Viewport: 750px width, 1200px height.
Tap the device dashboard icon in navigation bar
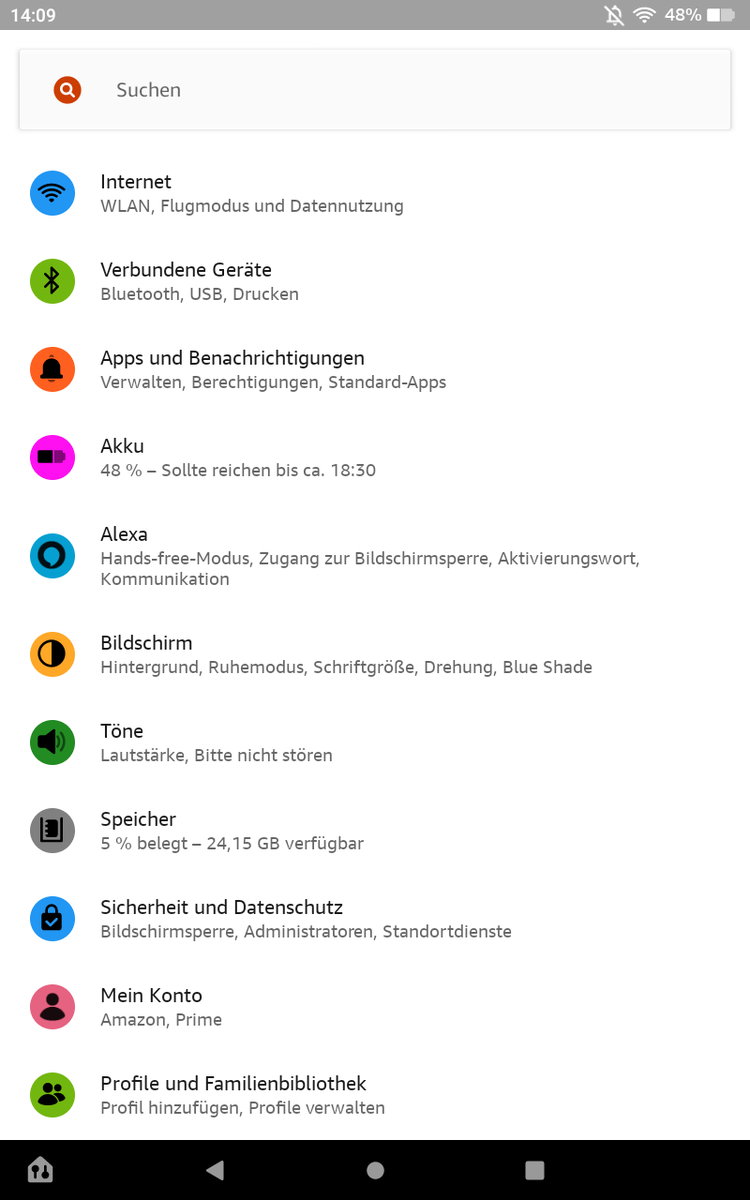pyautogui.click(x=41, y=1170)
